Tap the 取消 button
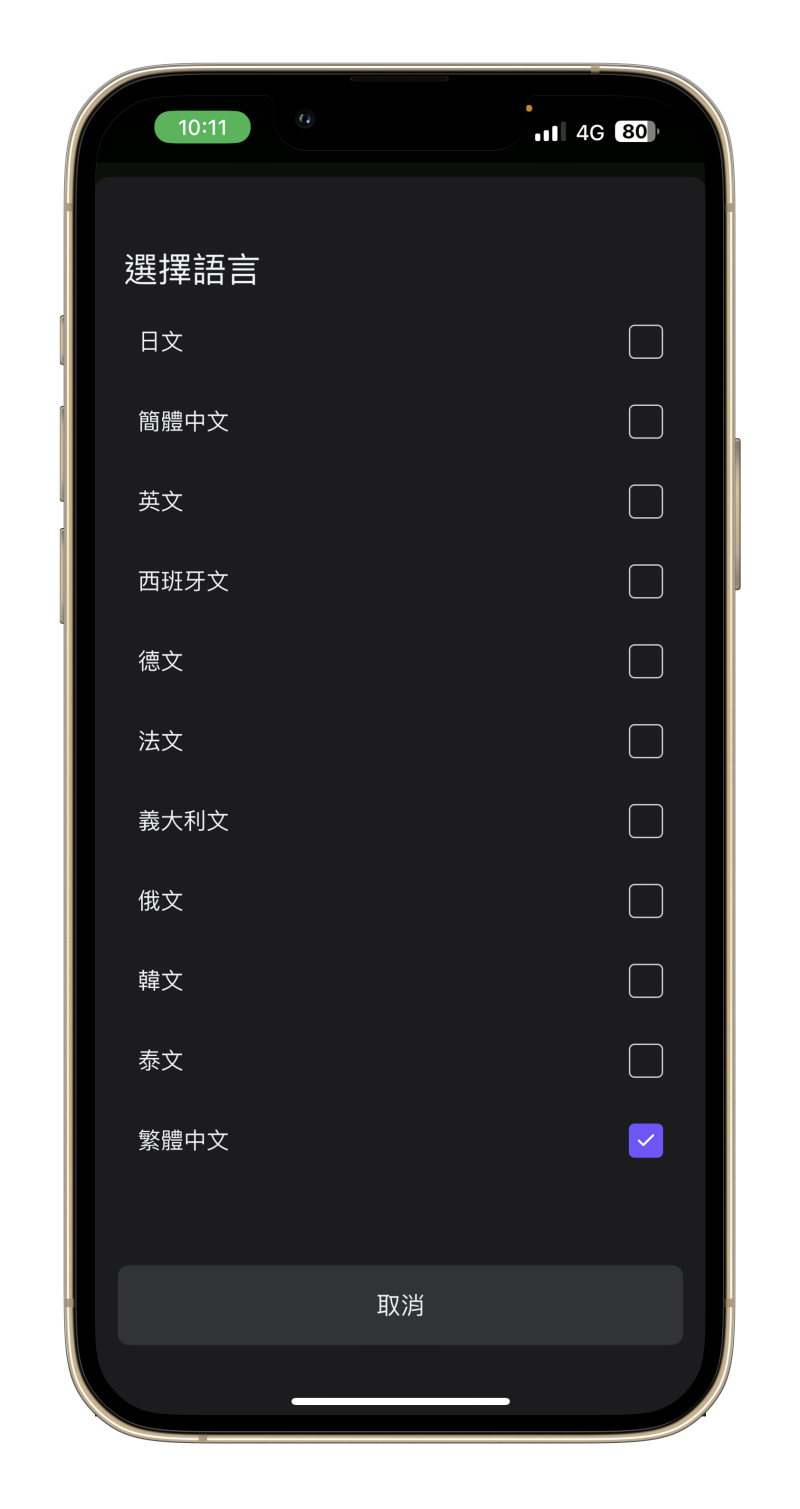The width and height of the screenshot is (800, 1509). coord(400,1305)
